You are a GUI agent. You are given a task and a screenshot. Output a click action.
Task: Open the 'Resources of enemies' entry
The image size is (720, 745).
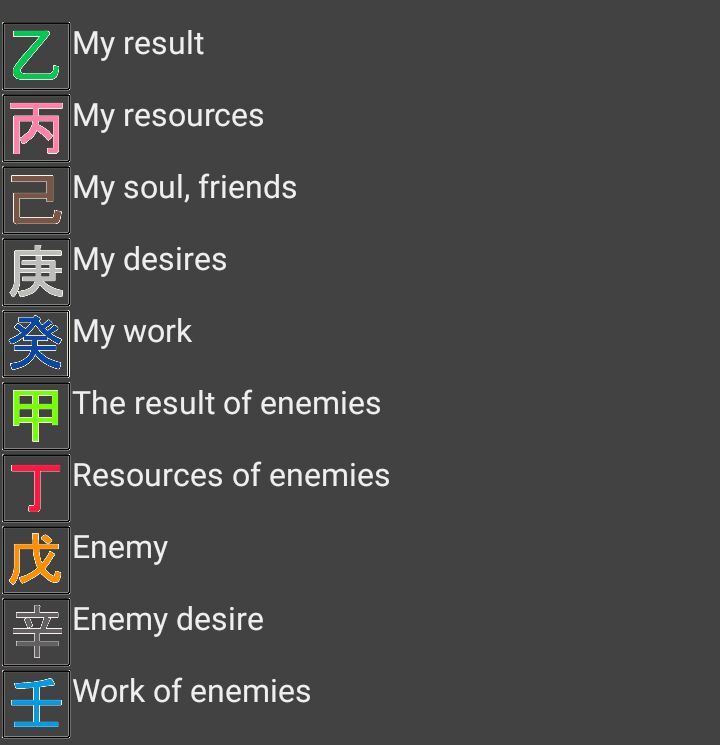coord(231,476)
